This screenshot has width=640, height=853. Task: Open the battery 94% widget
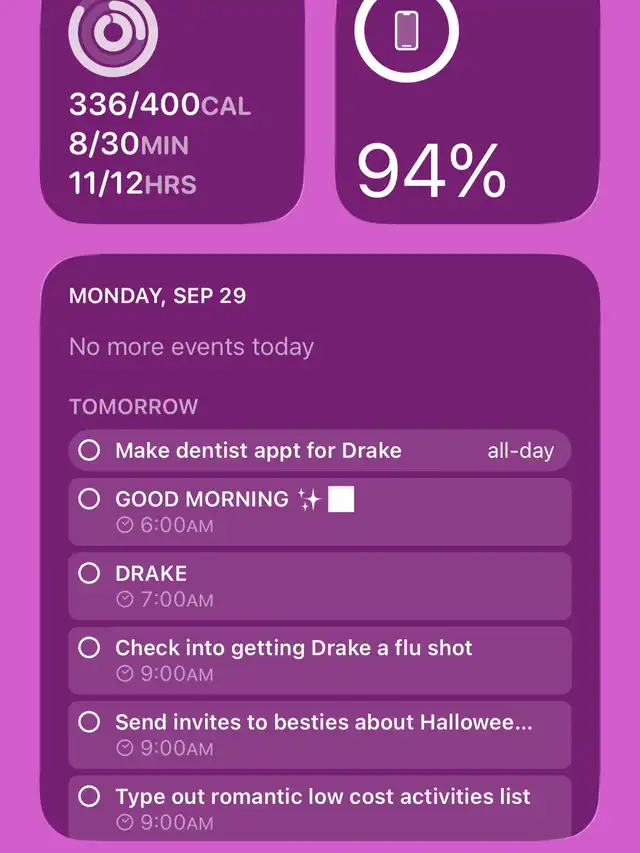coord(467,110)
